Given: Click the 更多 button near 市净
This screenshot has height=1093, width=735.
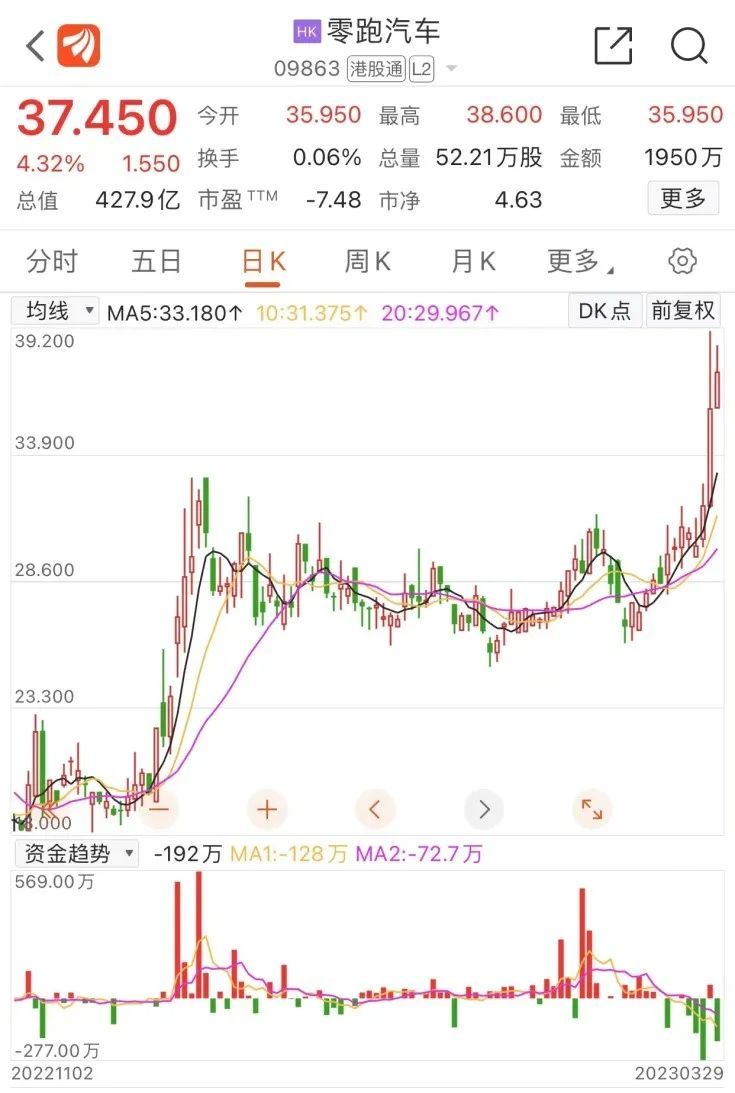Looking at the screenshot, I should click(683, 198).
